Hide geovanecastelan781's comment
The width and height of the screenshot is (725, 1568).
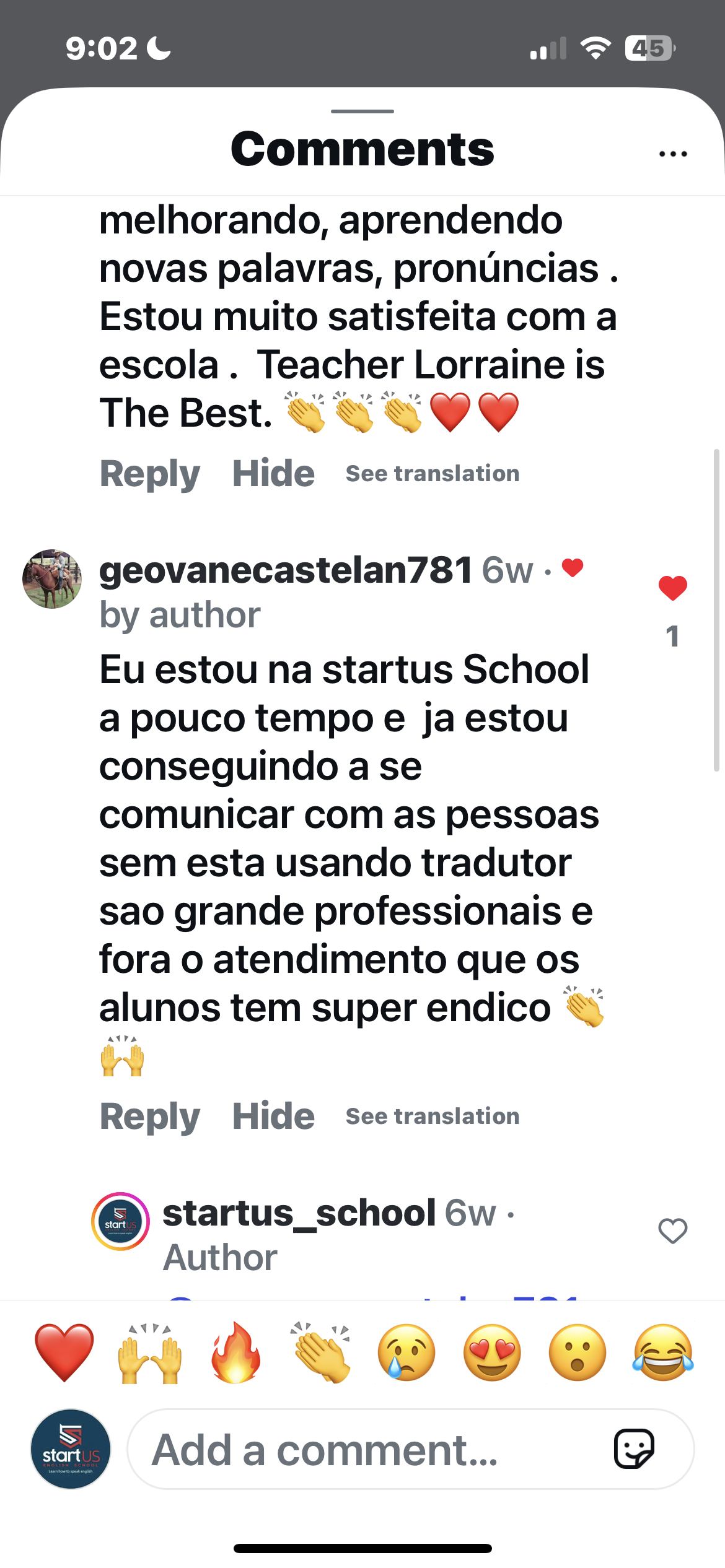(273, 1117)
